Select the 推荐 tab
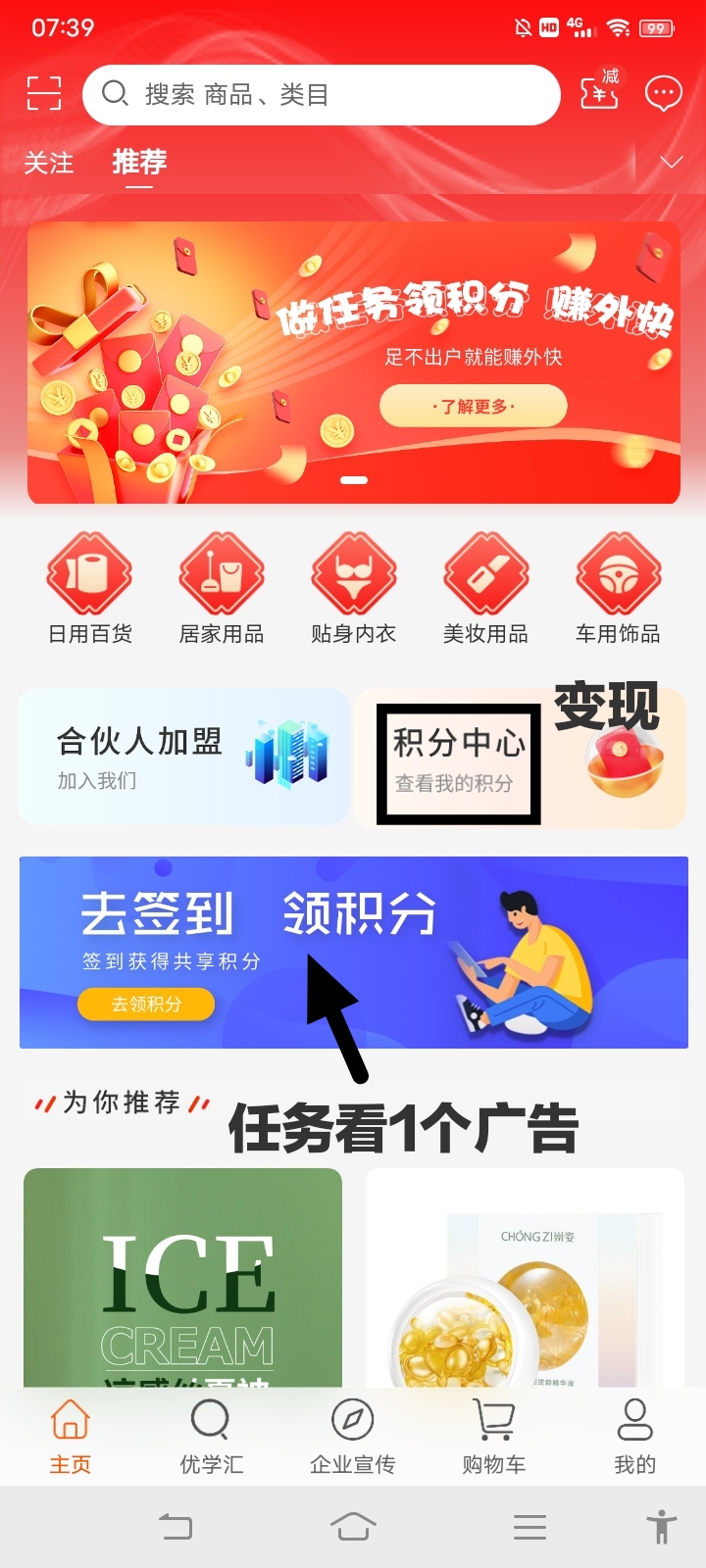The height and width of the screenshot is (1568, 706). pyautogui.click(x=139, y=163)
